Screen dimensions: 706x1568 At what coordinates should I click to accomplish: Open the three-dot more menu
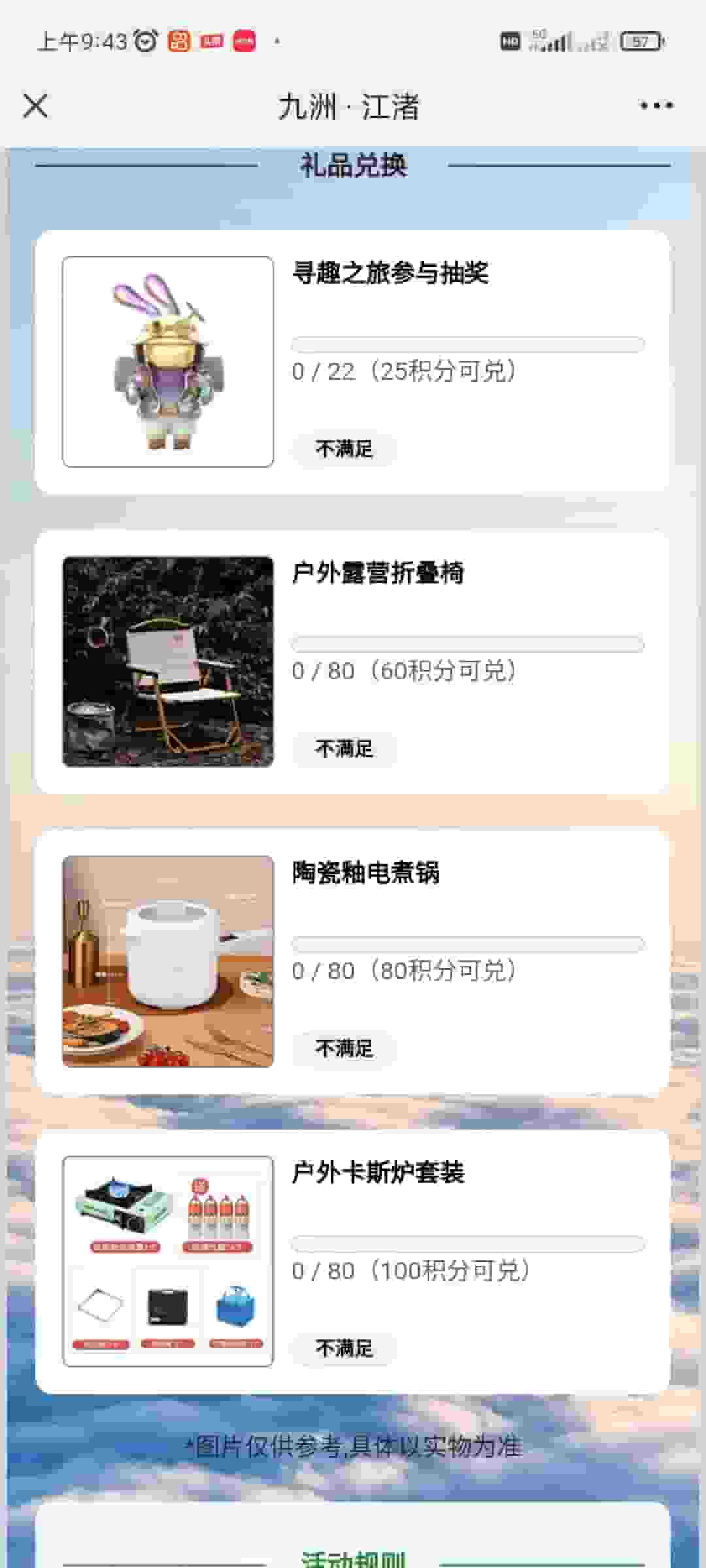[656, 105]
